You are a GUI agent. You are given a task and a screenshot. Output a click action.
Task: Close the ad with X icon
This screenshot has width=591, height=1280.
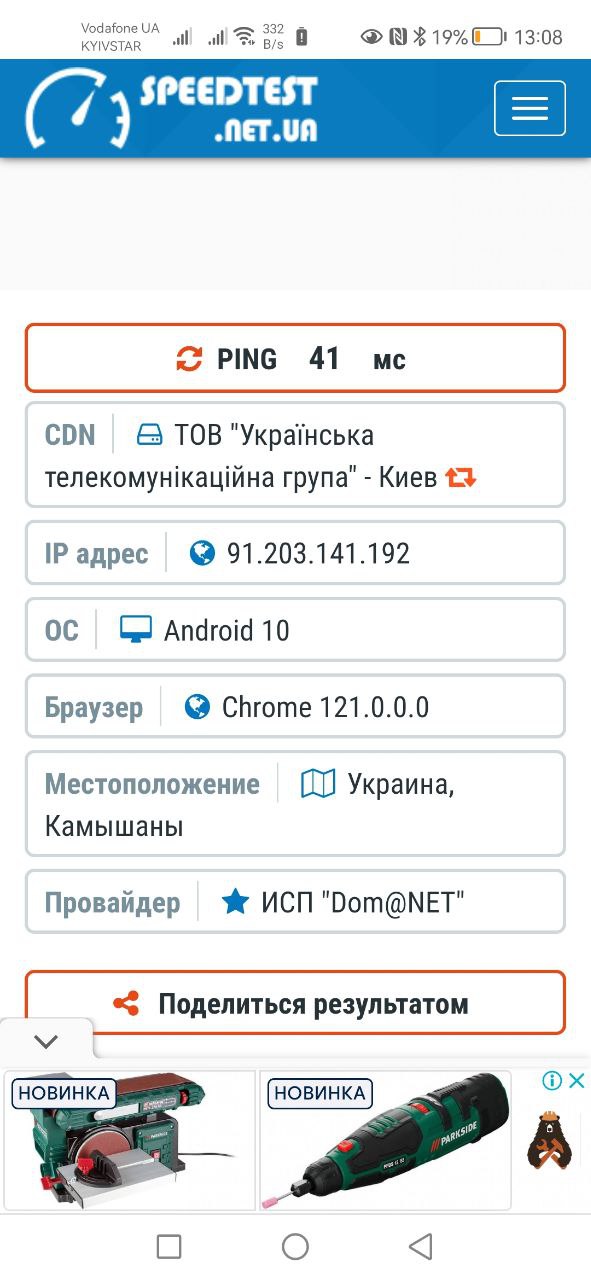click(x=577, y=1080)
